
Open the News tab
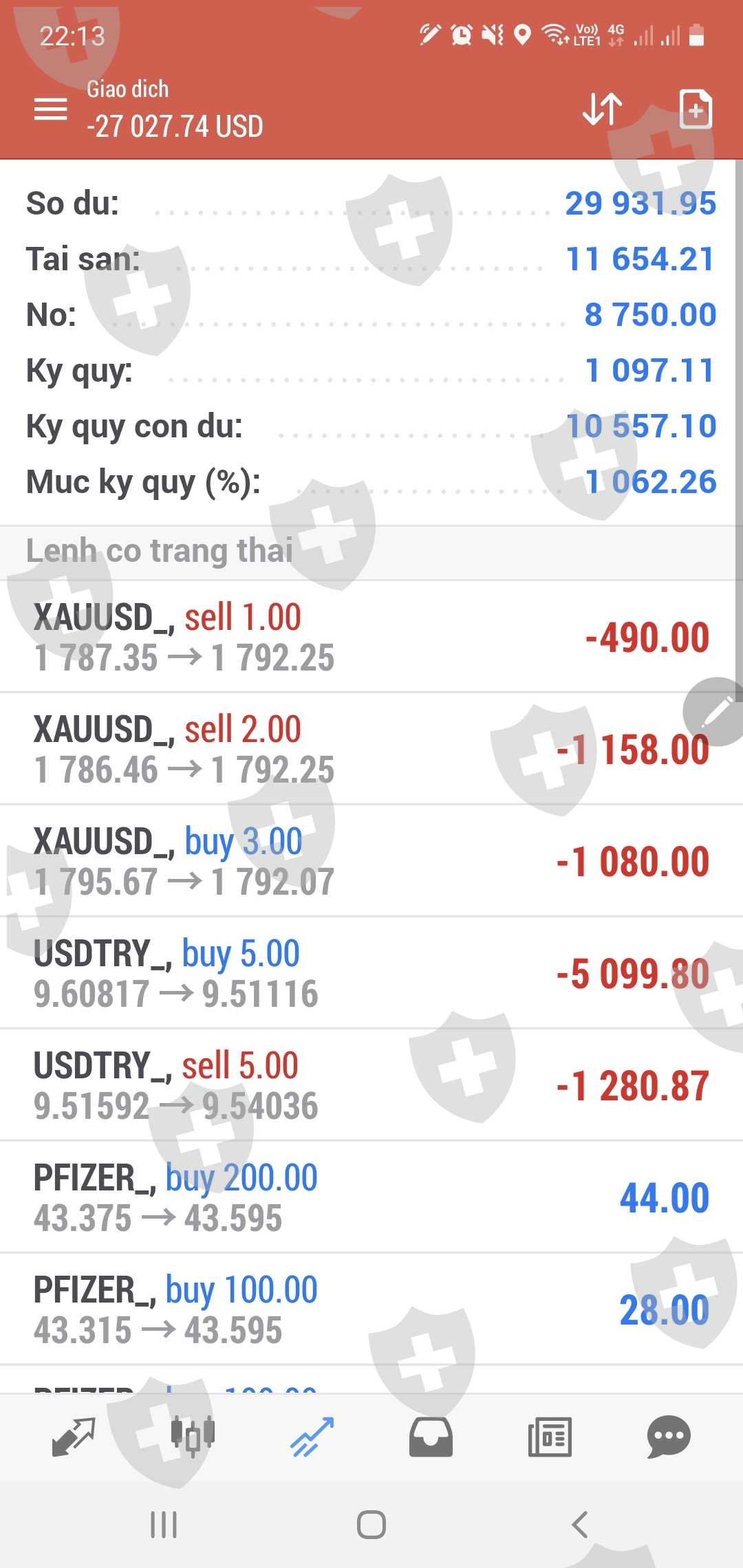click(550, 1437)
